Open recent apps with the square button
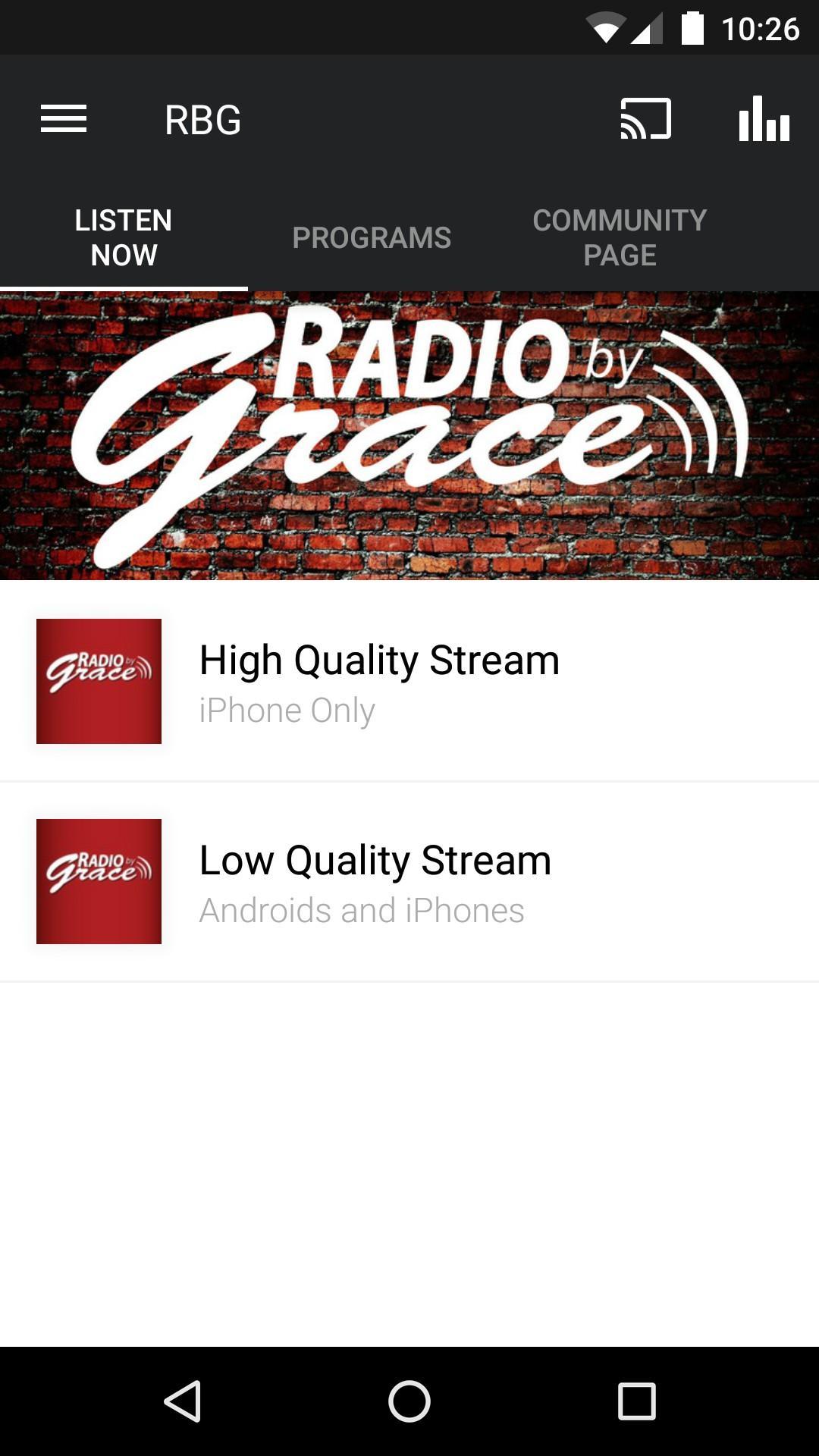This screenshot has width=819, height=1456. [x=634, y=1401]
